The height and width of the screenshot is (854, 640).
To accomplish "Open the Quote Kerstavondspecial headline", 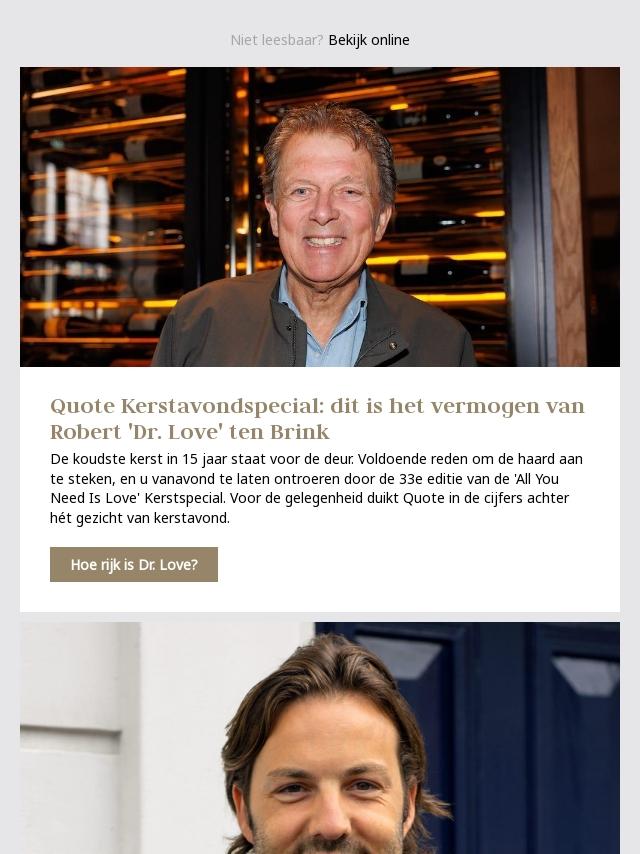I will pos(318,418).
